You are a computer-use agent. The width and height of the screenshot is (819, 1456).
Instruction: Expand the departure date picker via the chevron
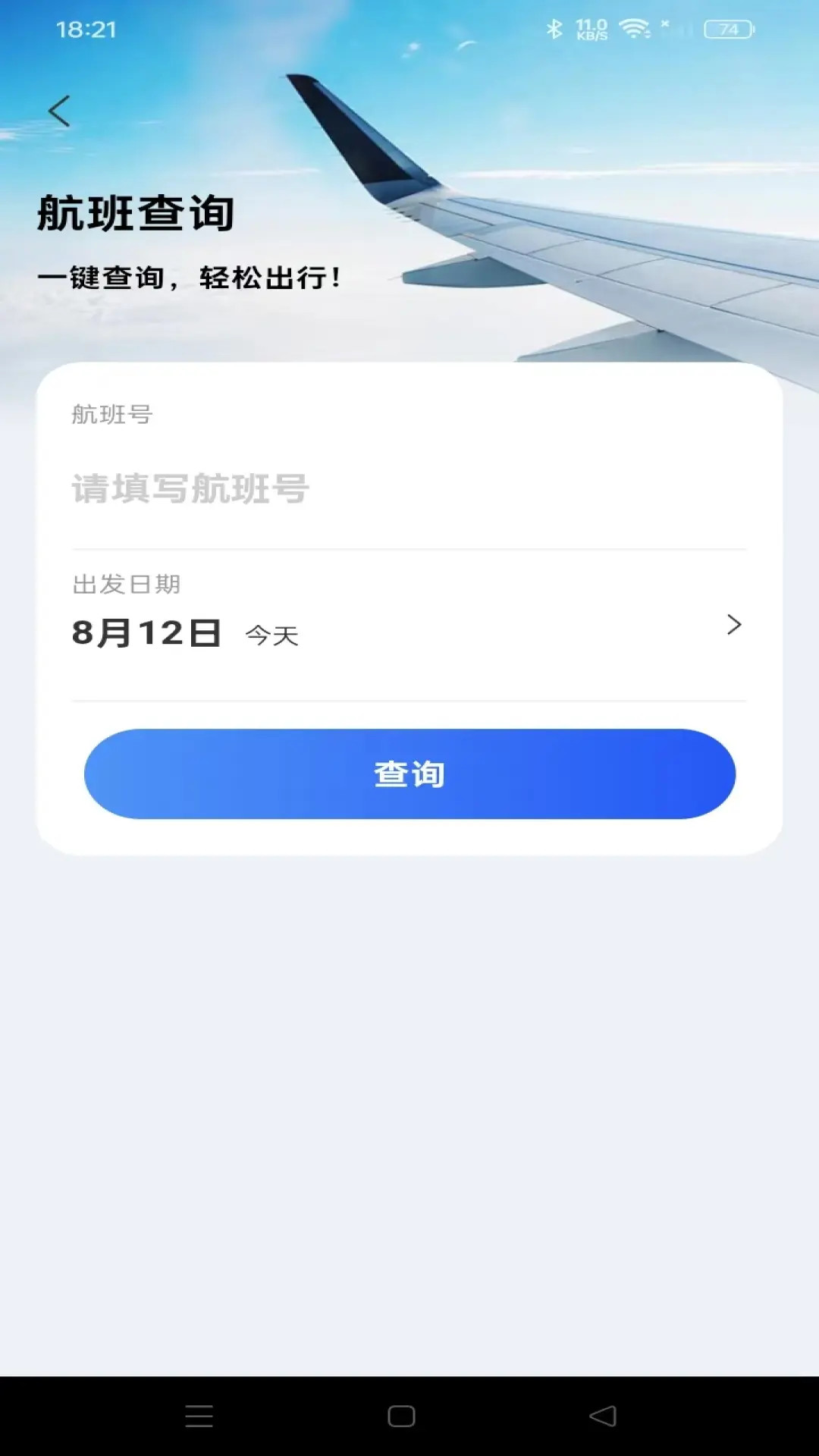(x=733, y=626)
